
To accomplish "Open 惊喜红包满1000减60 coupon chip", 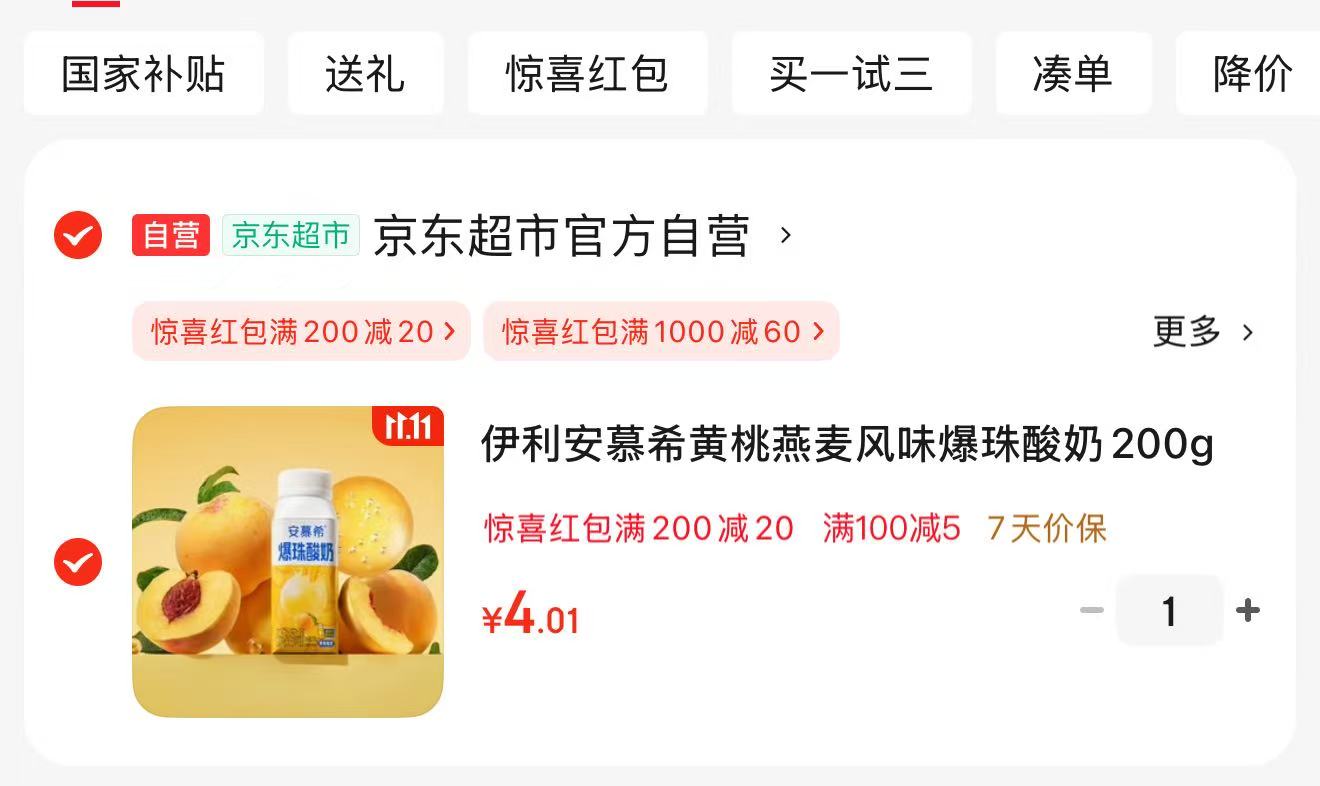I will [661, 331].
